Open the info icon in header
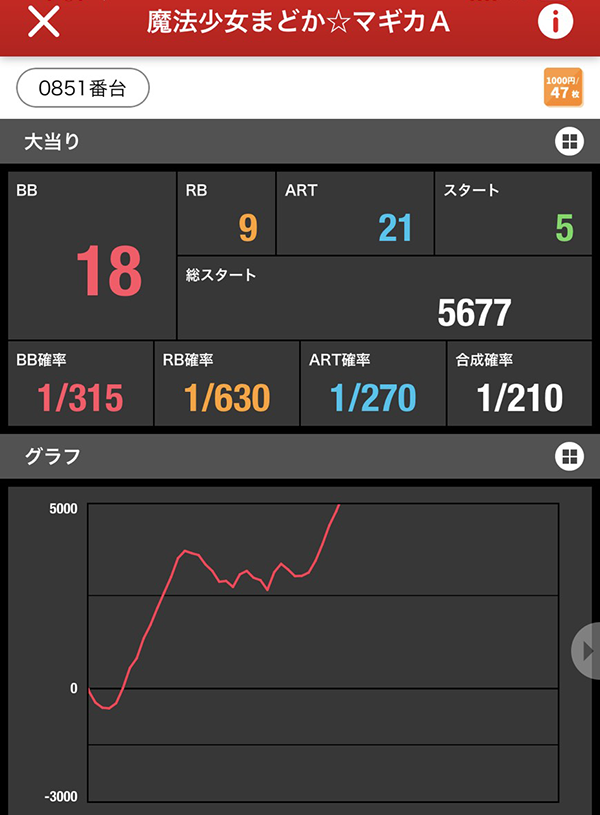This screenshot has width=600, height=815. point(555,23)
